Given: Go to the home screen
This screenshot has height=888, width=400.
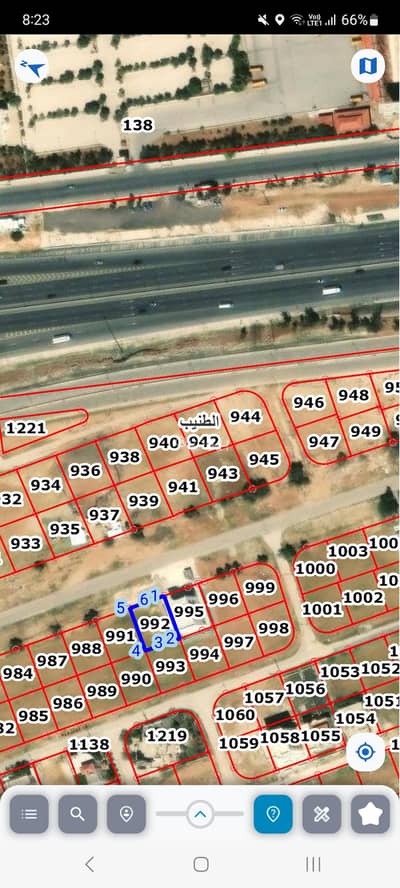Looking at the screenshot, I should (201, 864).
